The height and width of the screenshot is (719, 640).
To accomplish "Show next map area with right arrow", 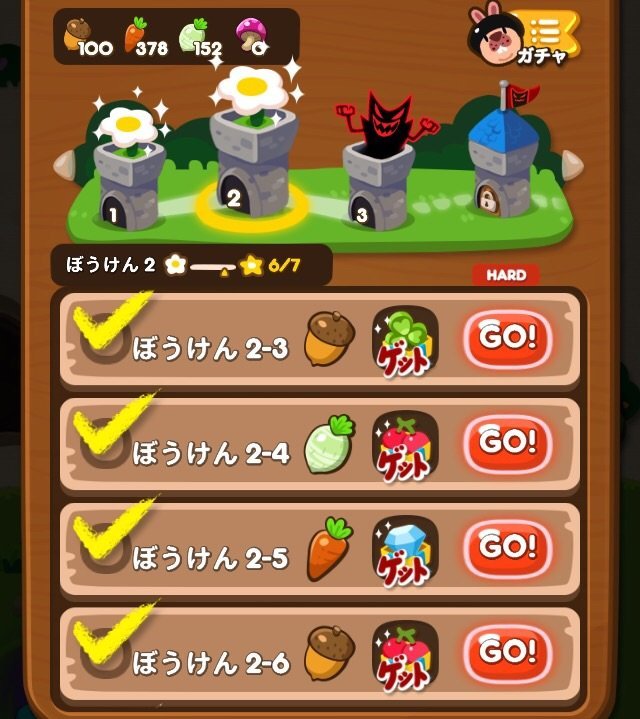I will [573, 163].
